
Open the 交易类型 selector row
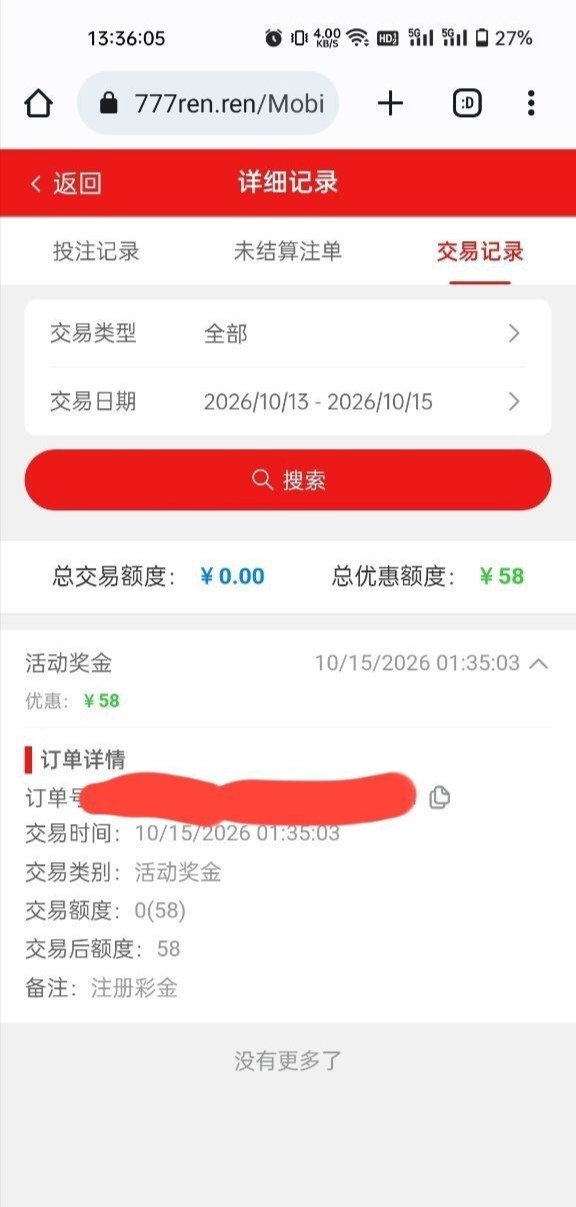click(288, 333)
